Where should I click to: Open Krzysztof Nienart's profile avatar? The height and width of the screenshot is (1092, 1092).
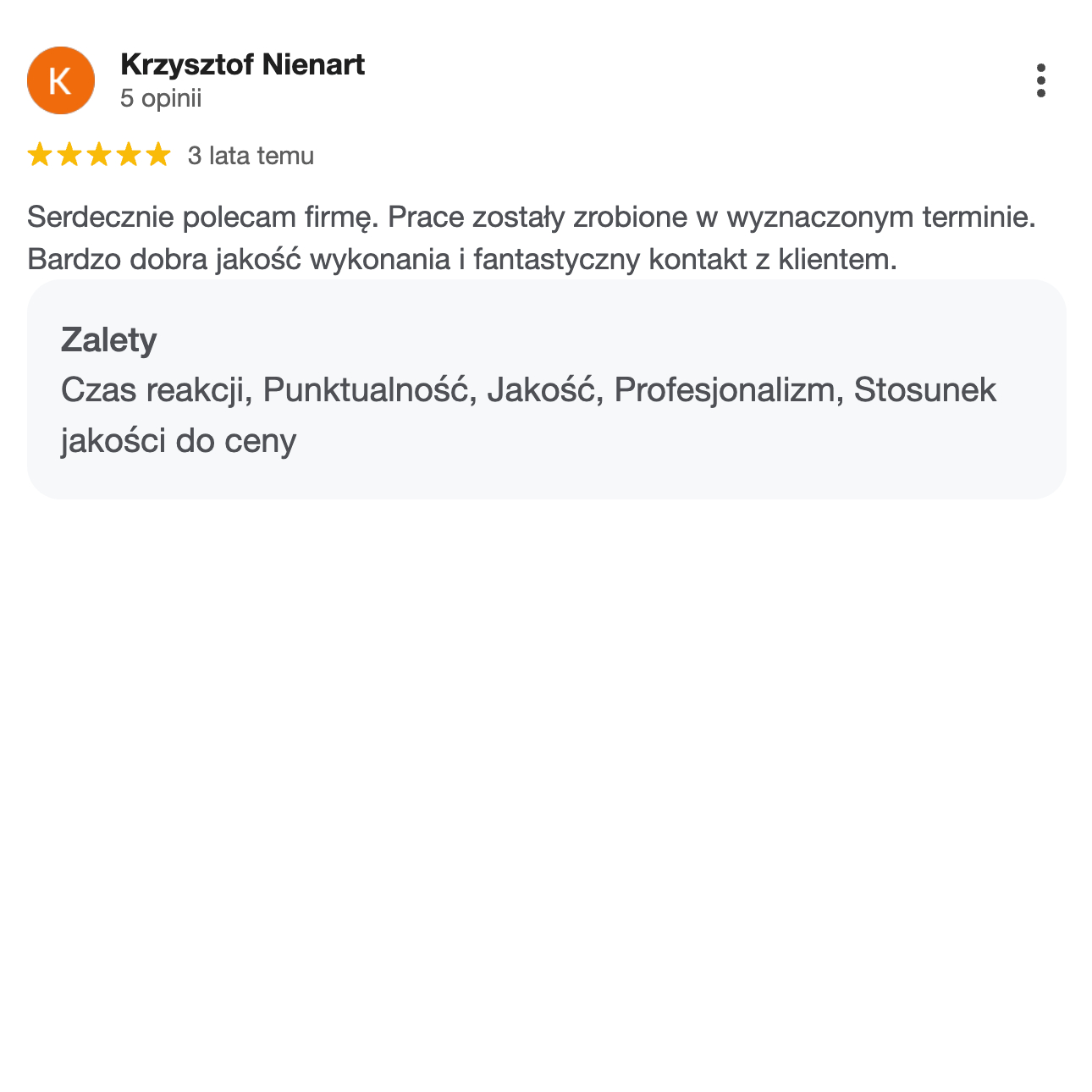tap(61, 80)
